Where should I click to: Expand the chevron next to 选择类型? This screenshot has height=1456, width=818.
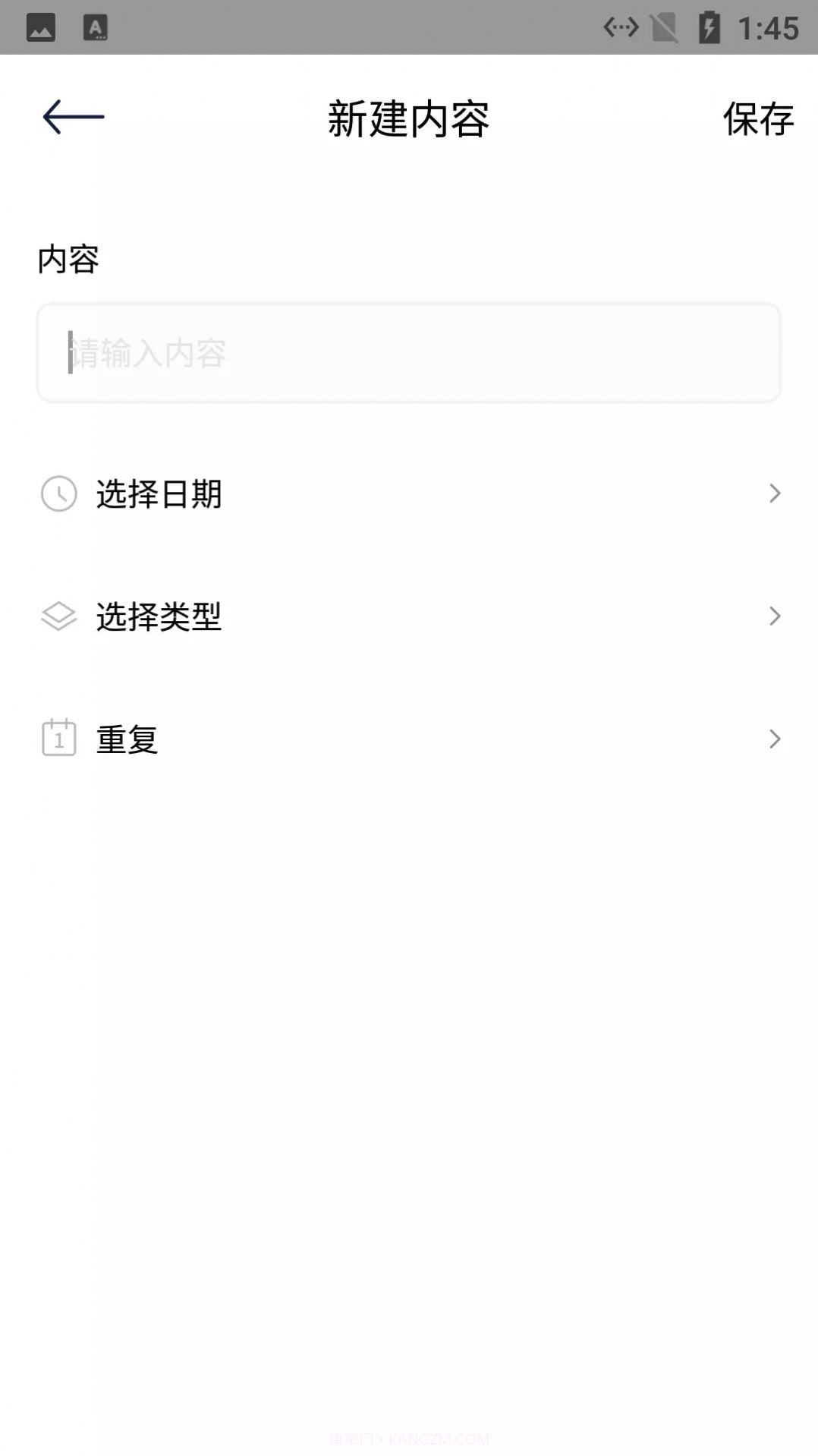point(775,616)
